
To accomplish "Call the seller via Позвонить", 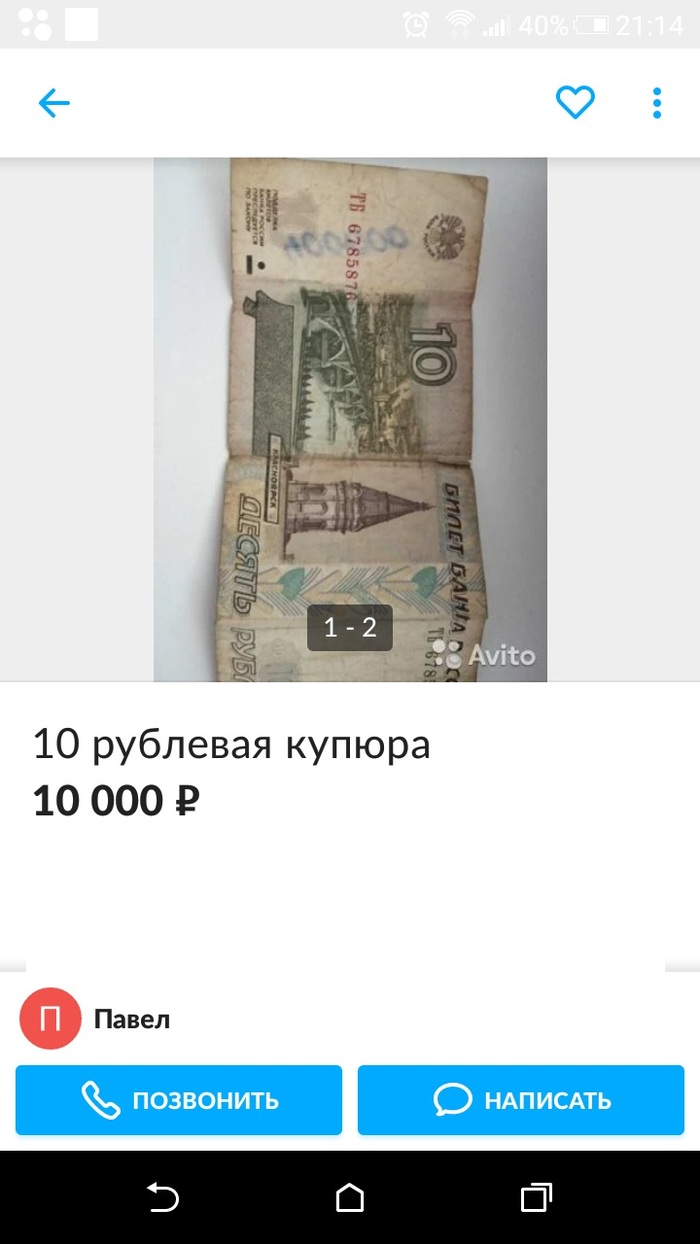I will (179, 1100).
